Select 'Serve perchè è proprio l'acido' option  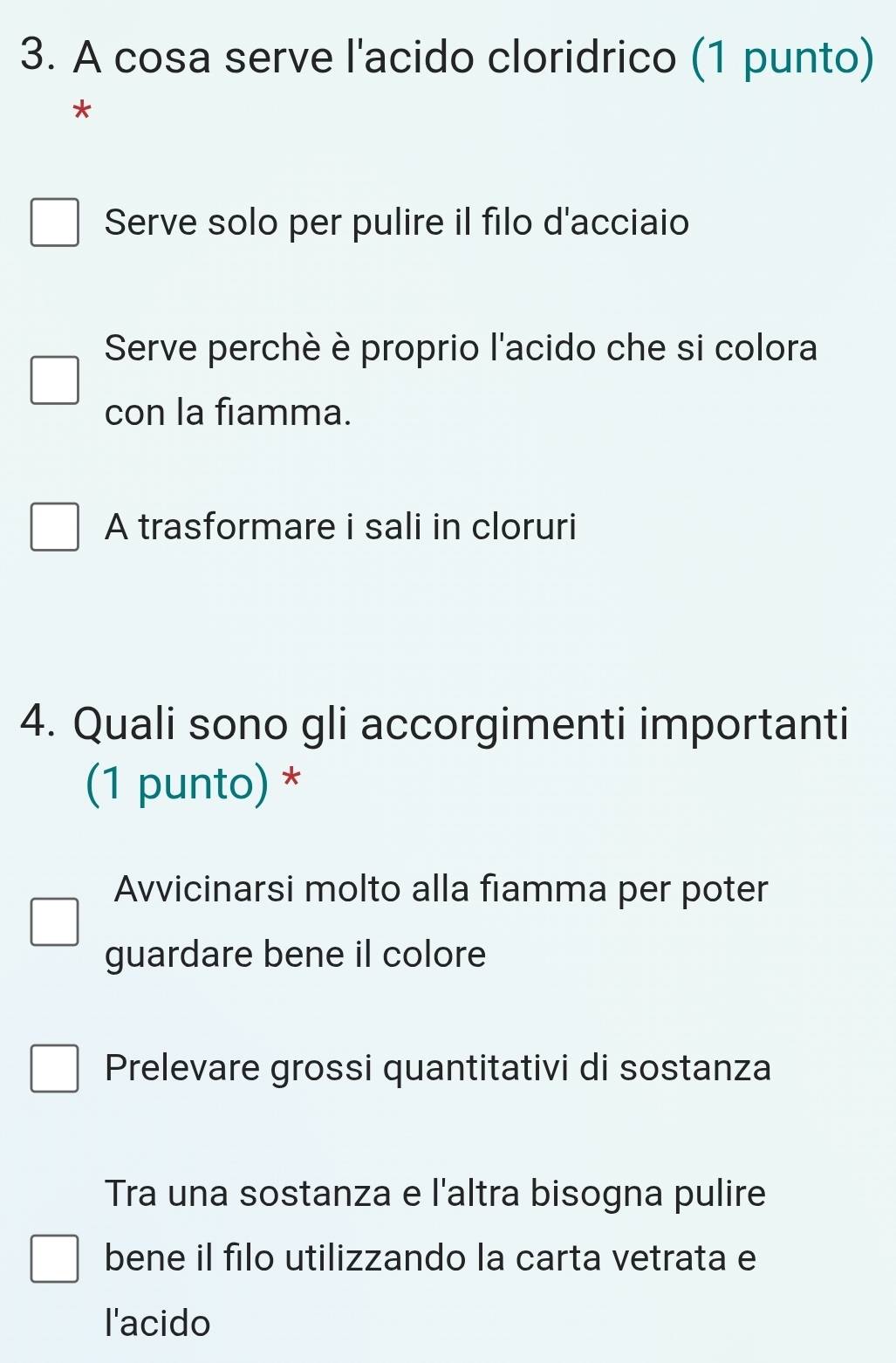click(55, 380)
